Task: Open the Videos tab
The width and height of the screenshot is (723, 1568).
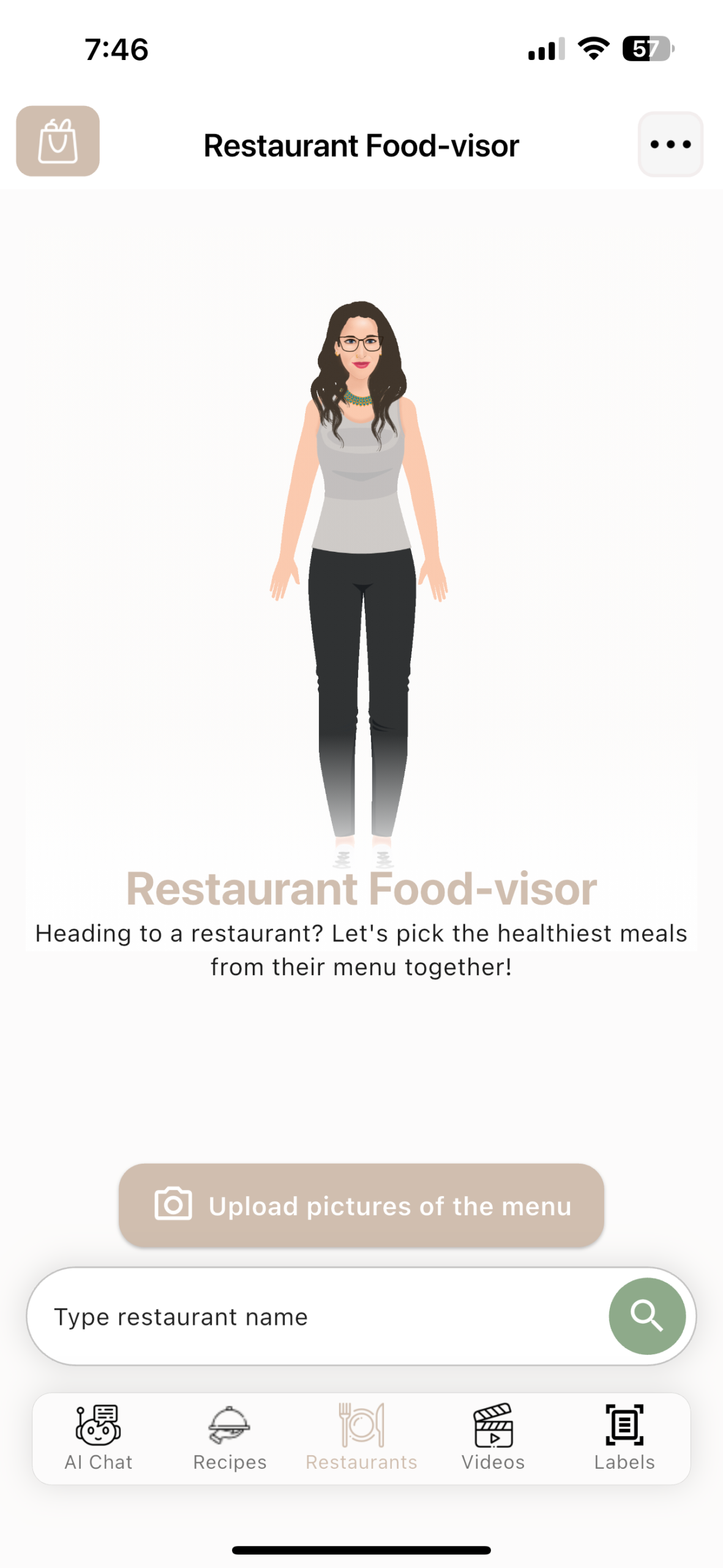Action: tap(493, 1438)
